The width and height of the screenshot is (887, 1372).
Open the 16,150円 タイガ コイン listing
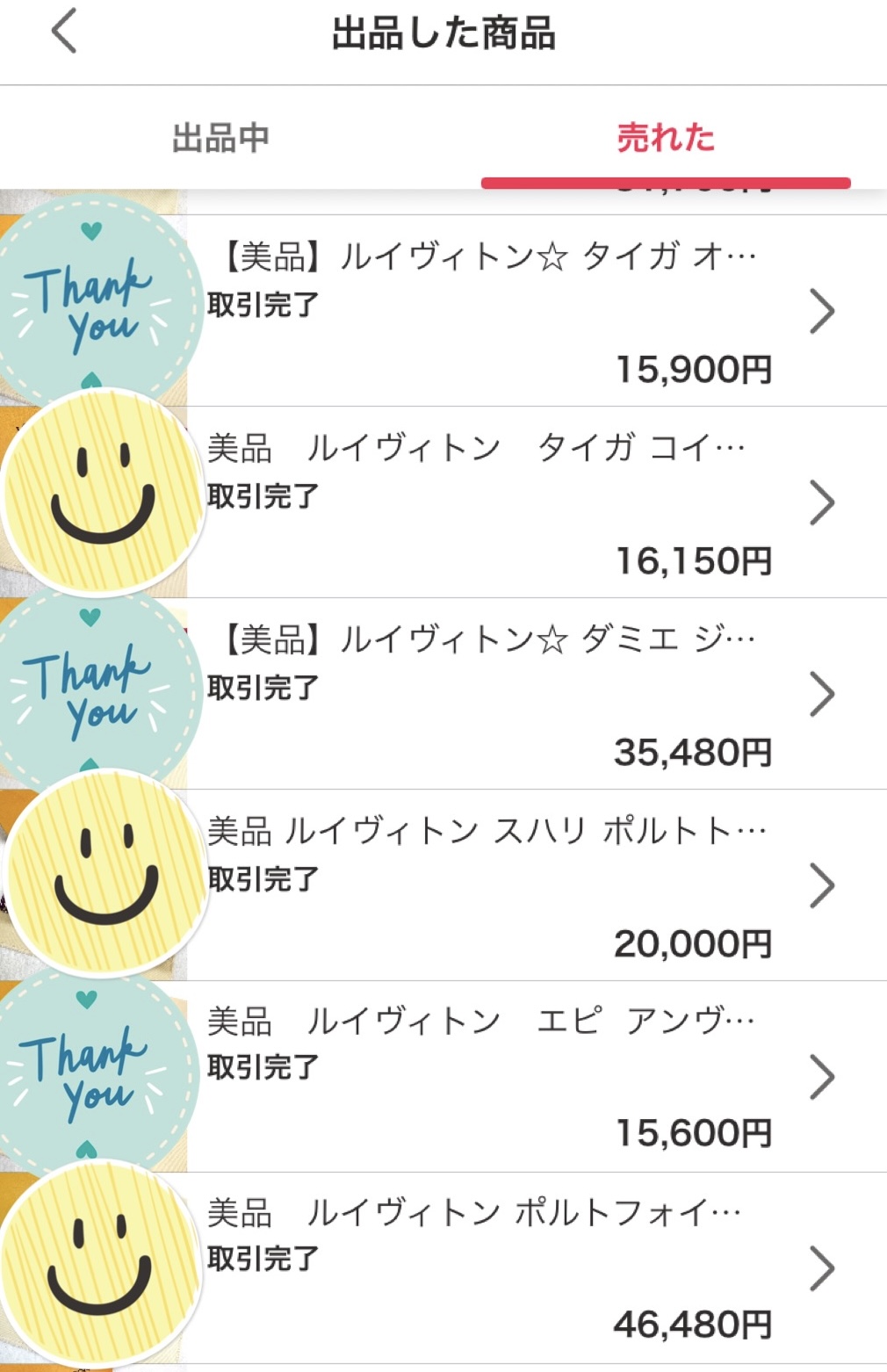pyautogui.click(x=492, y=502)
